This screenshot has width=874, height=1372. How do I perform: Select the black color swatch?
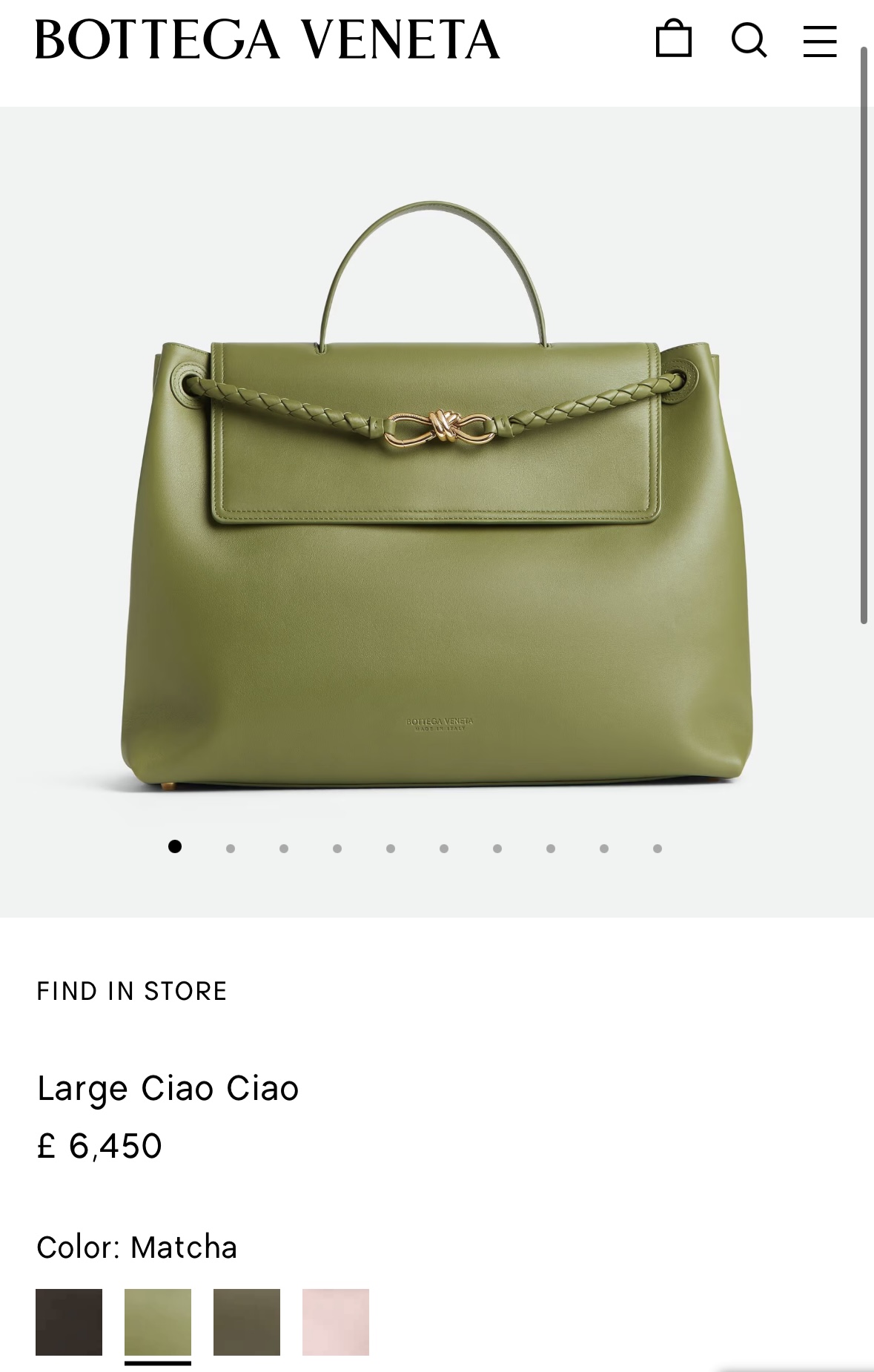(x=69, y=1322)
